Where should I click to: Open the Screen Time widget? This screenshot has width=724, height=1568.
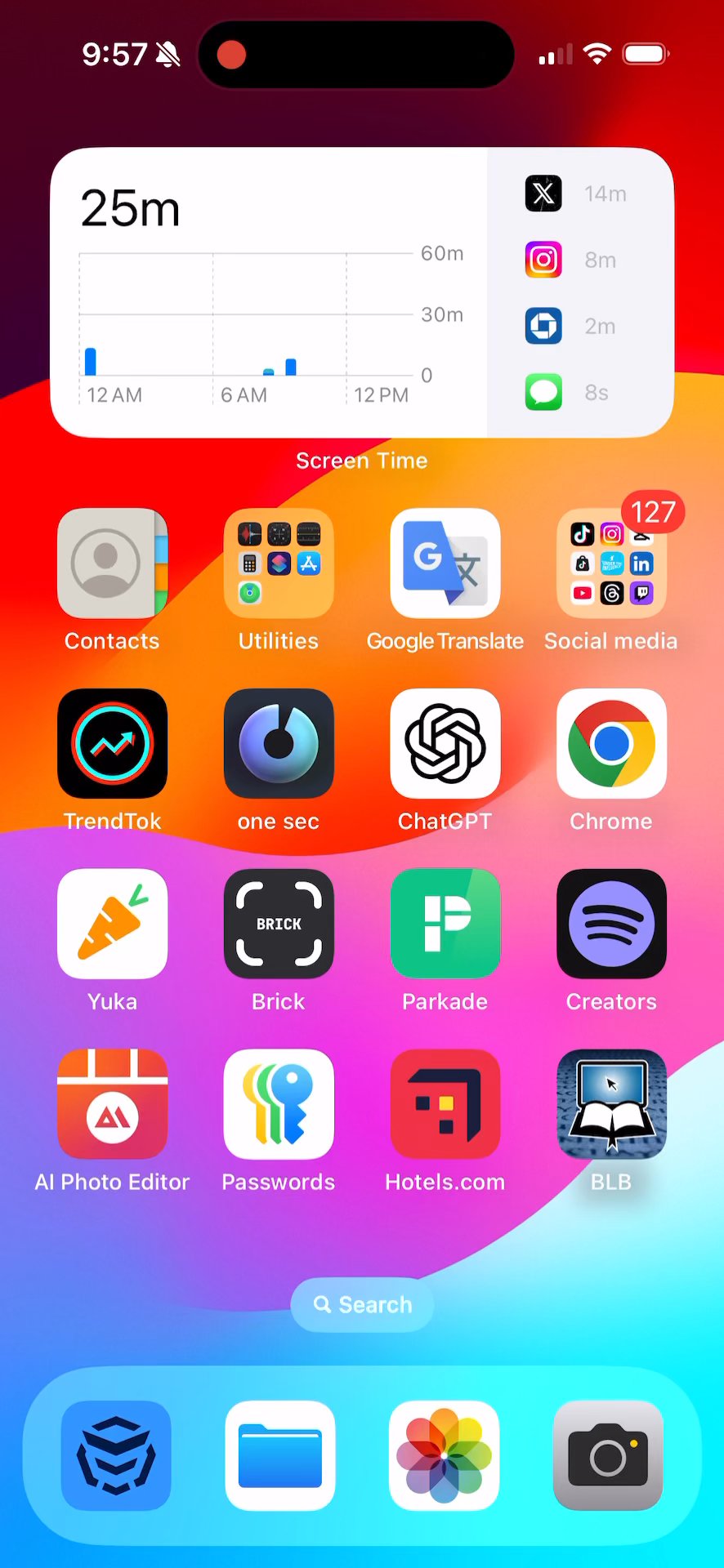click(361, 292)
